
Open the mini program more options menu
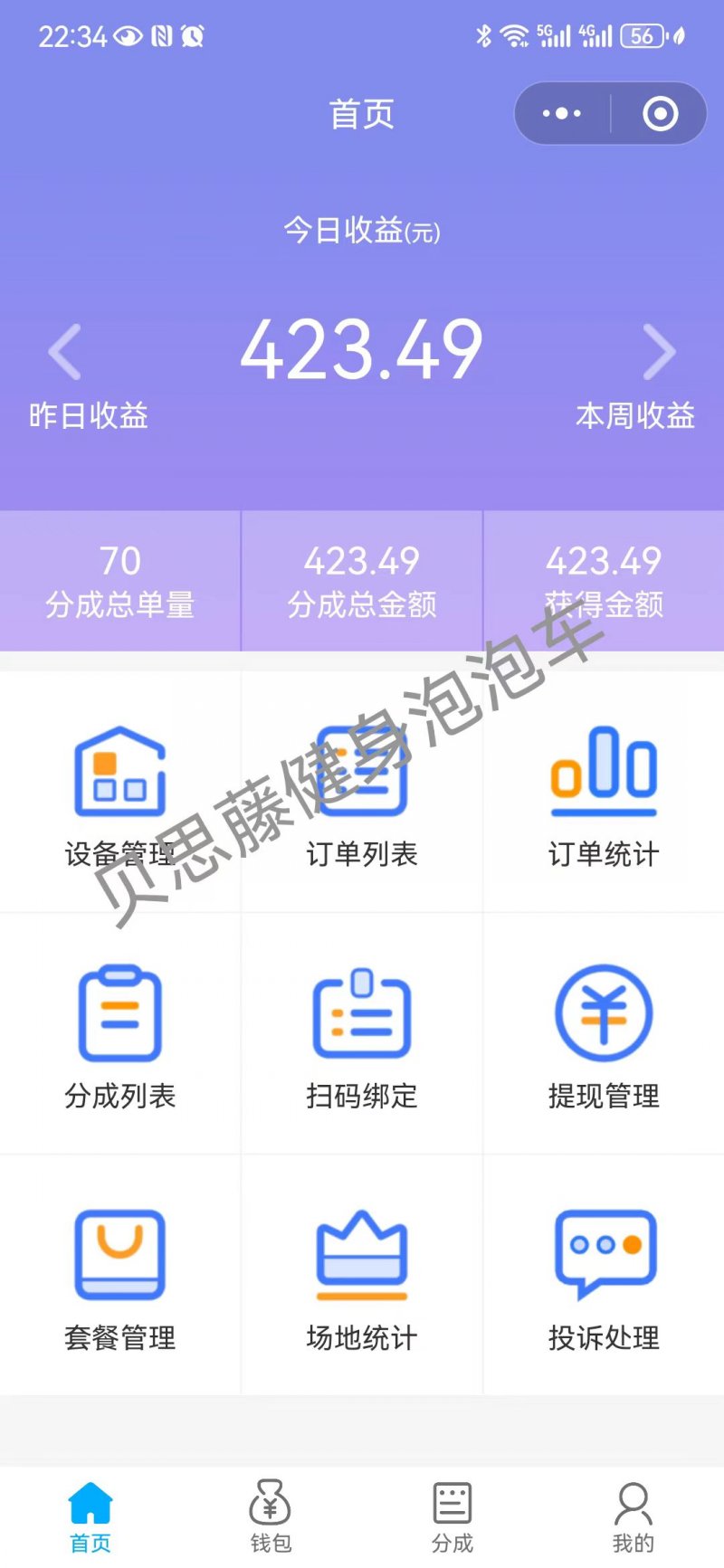click(x=562, y=114)
